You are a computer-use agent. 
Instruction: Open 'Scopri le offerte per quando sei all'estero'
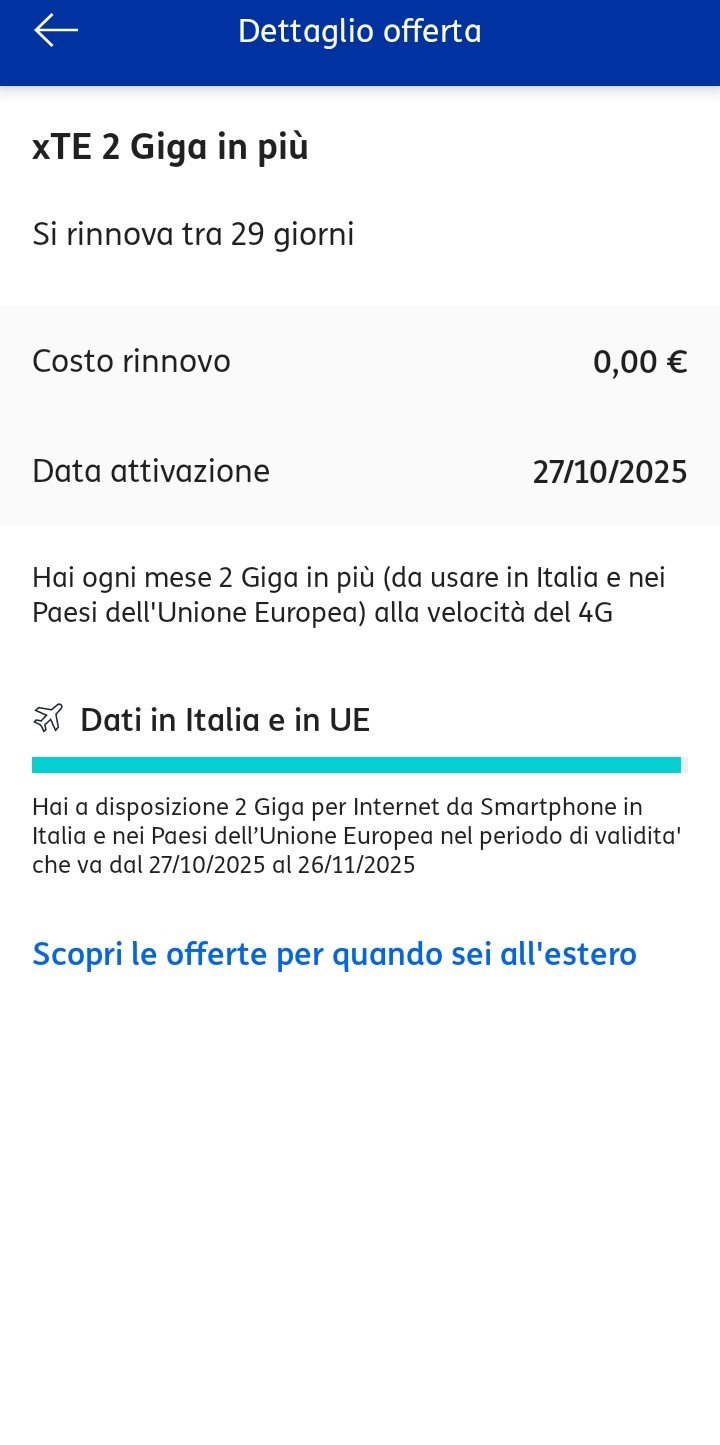[x=334, y=954]
